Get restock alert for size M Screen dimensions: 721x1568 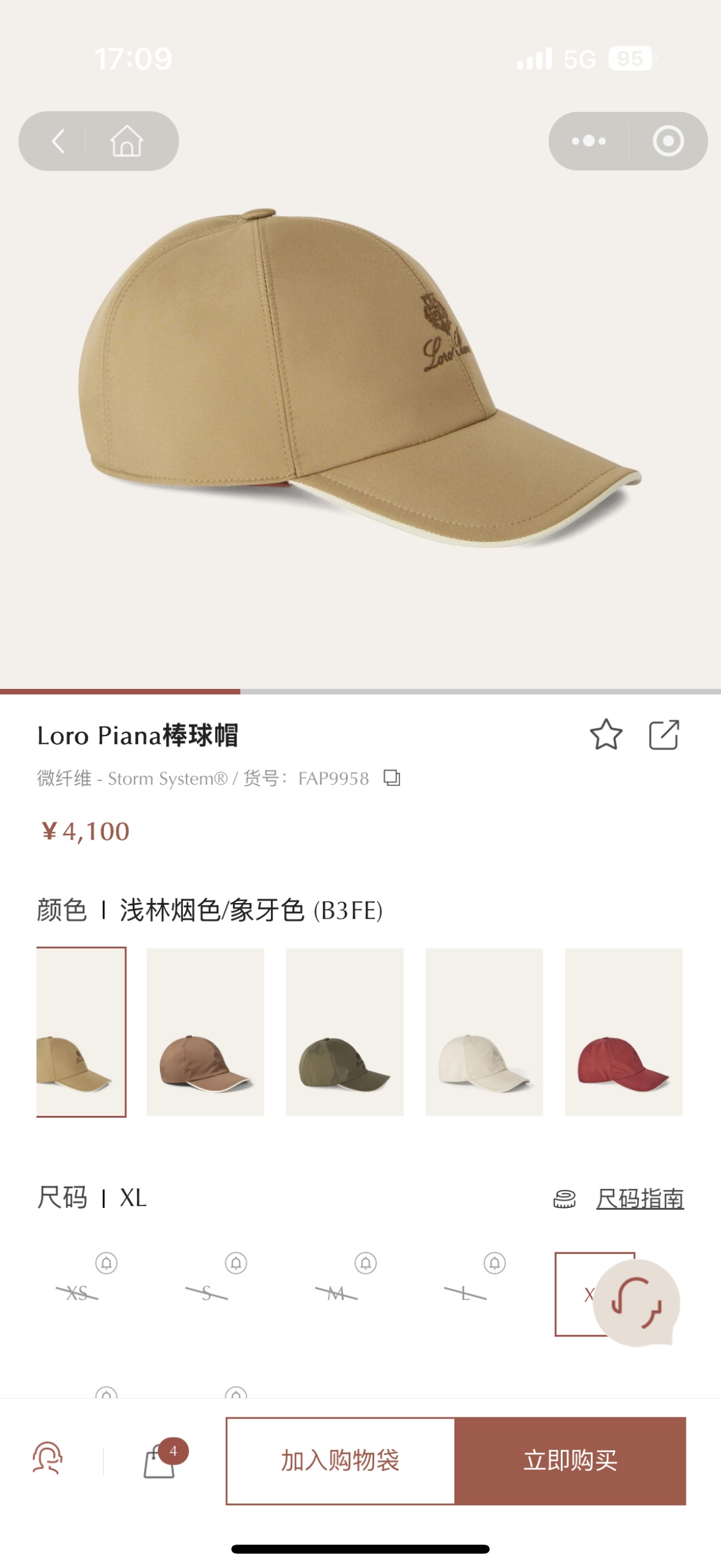click(x=366, y=1263)
